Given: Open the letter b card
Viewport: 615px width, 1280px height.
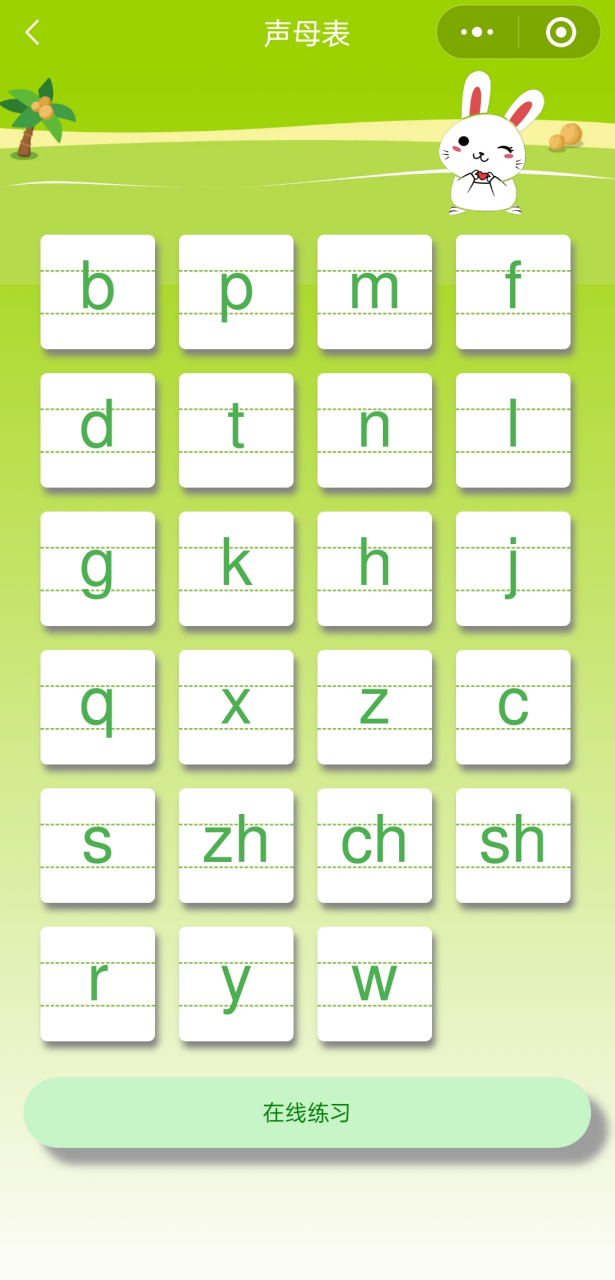Looking at the screenshot, I should 98,292.
